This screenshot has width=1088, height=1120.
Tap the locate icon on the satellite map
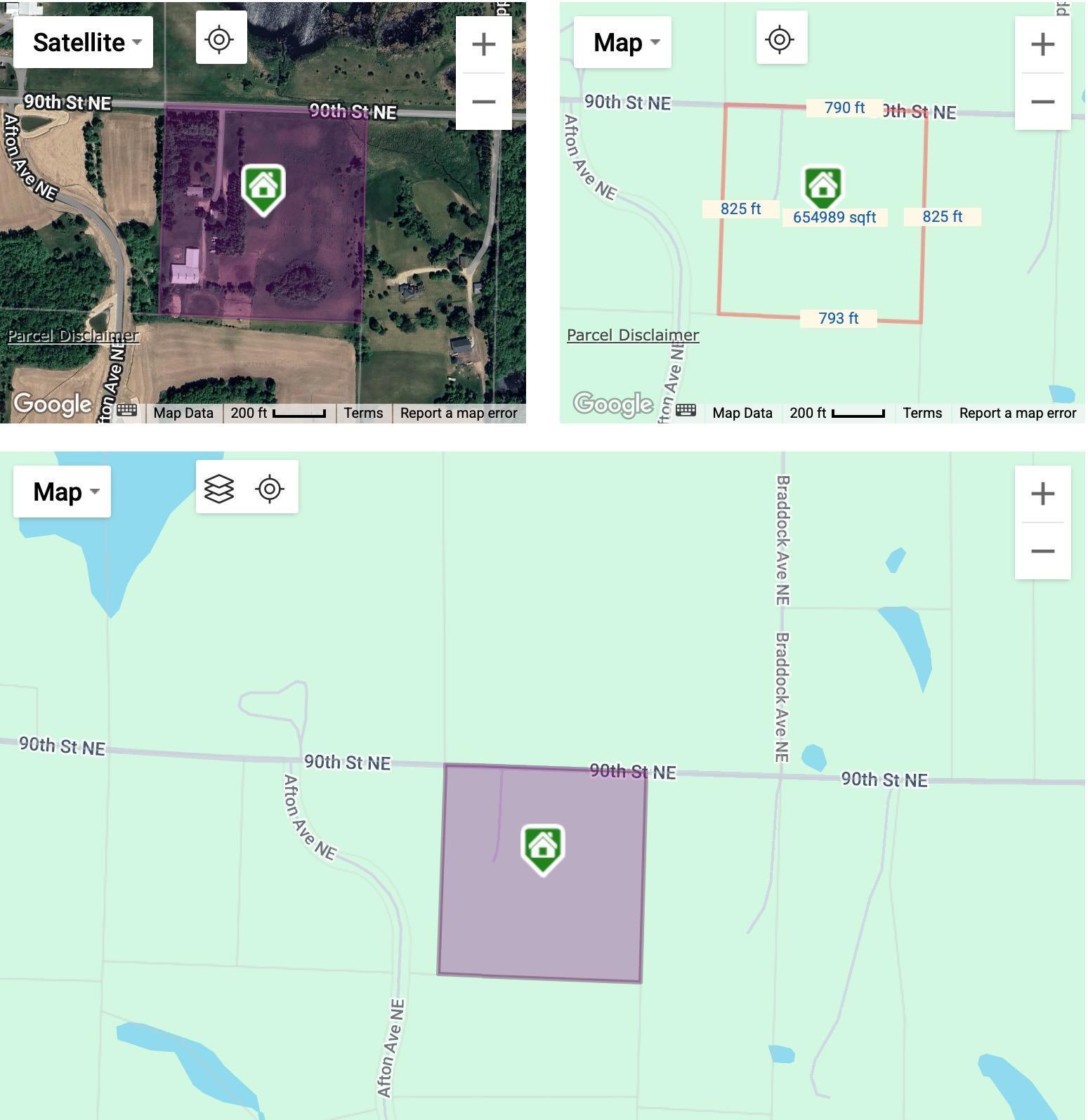click(219, 39)
